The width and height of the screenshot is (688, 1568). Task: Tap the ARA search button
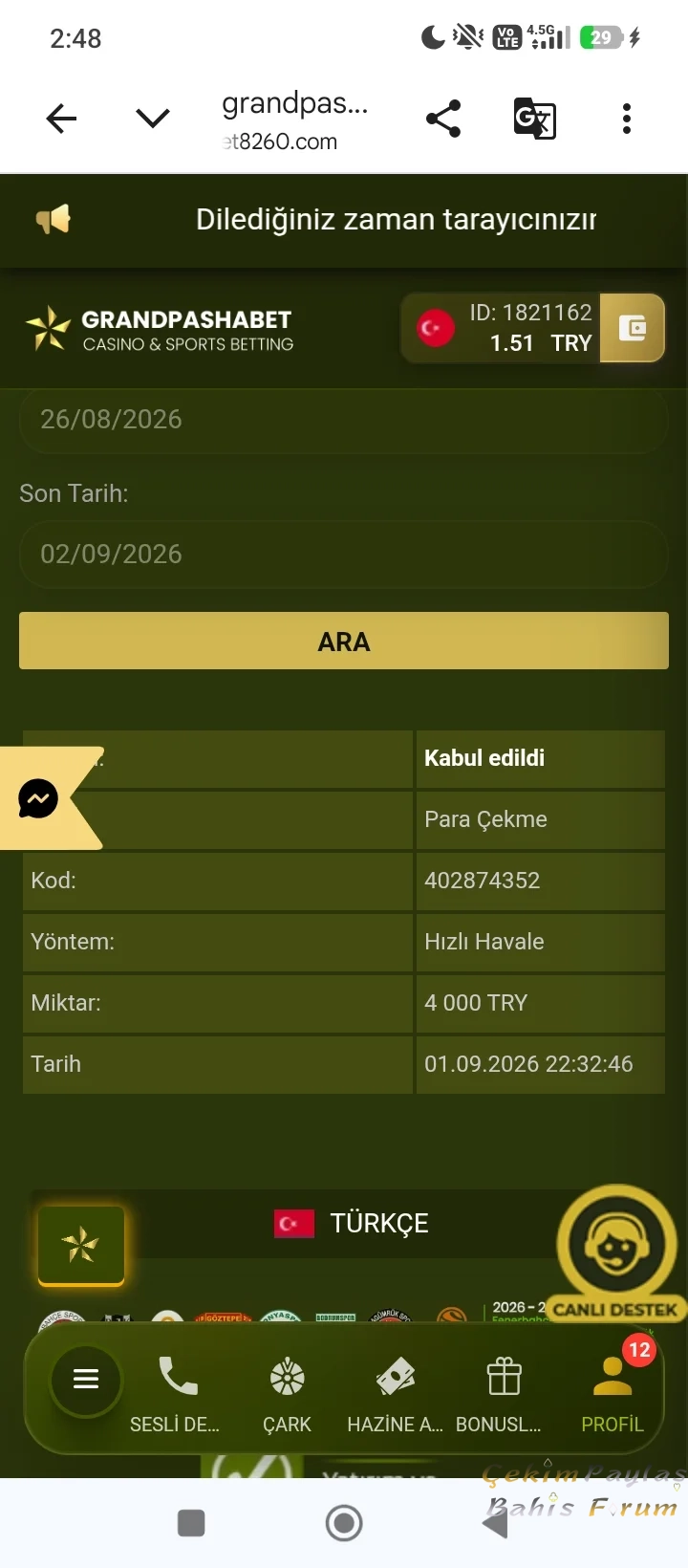click(343, 642)
